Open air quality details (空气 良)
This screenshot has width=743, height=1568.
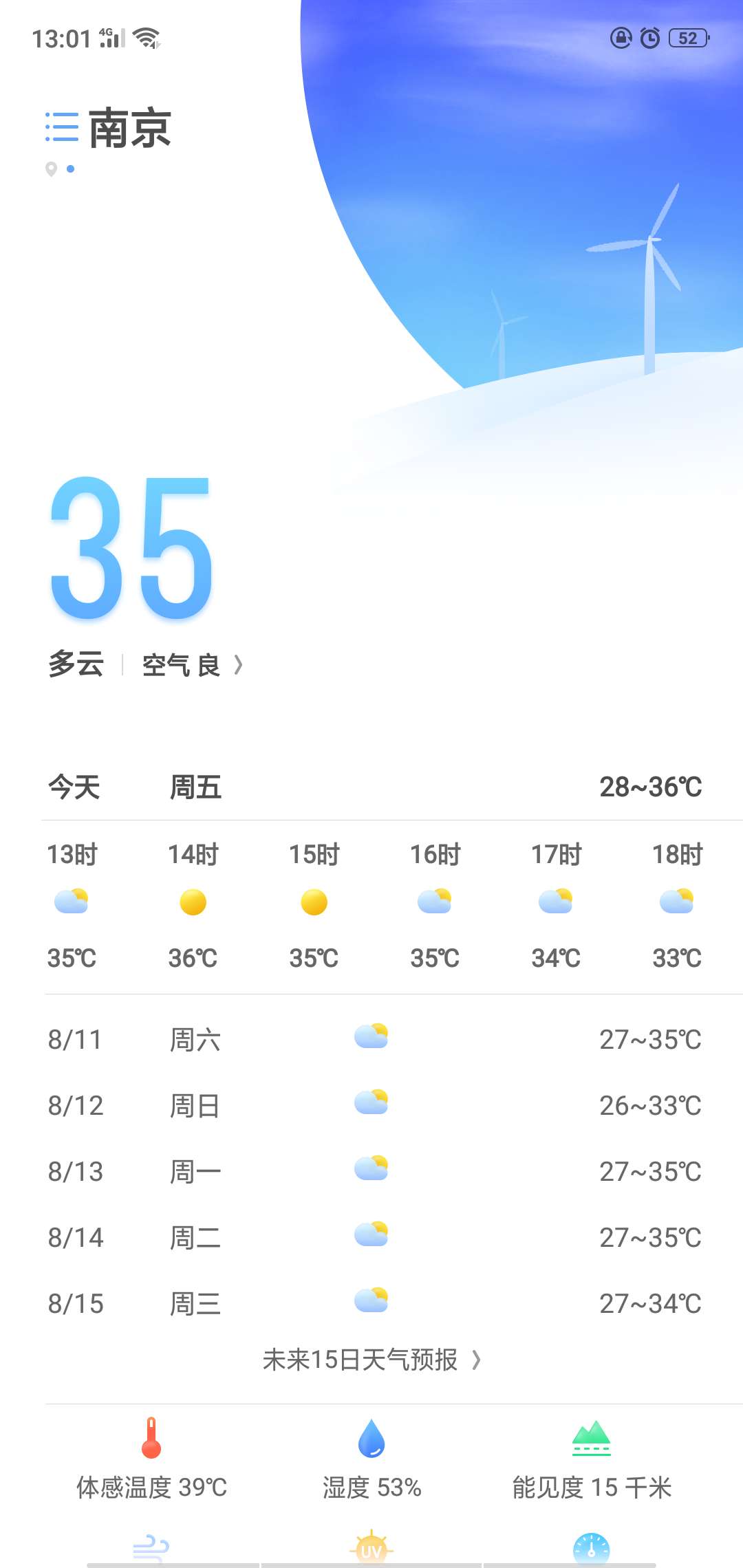(191, 665)
